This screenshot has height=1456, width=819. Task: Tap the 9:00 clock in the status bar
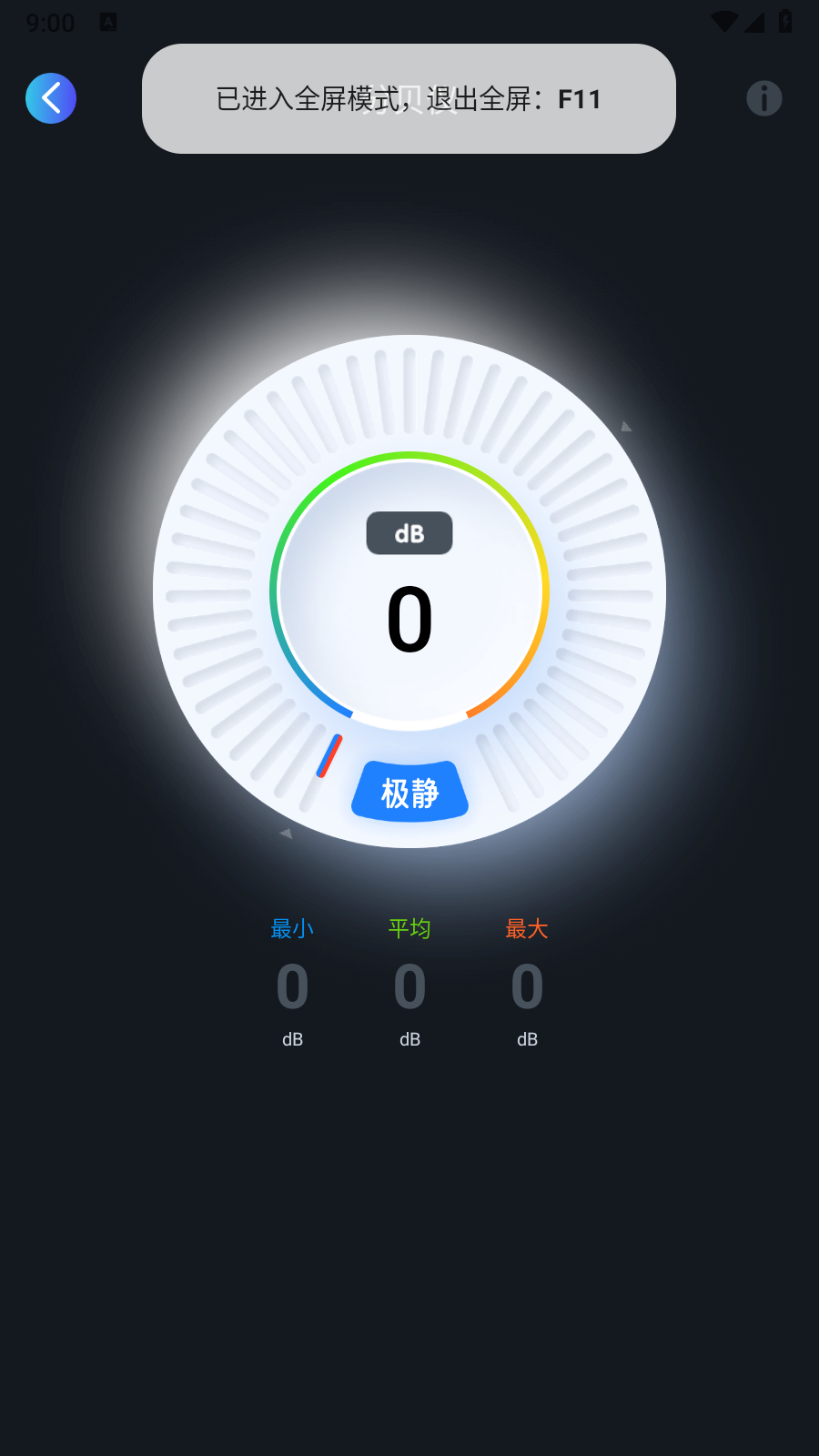tap(50, 23)
